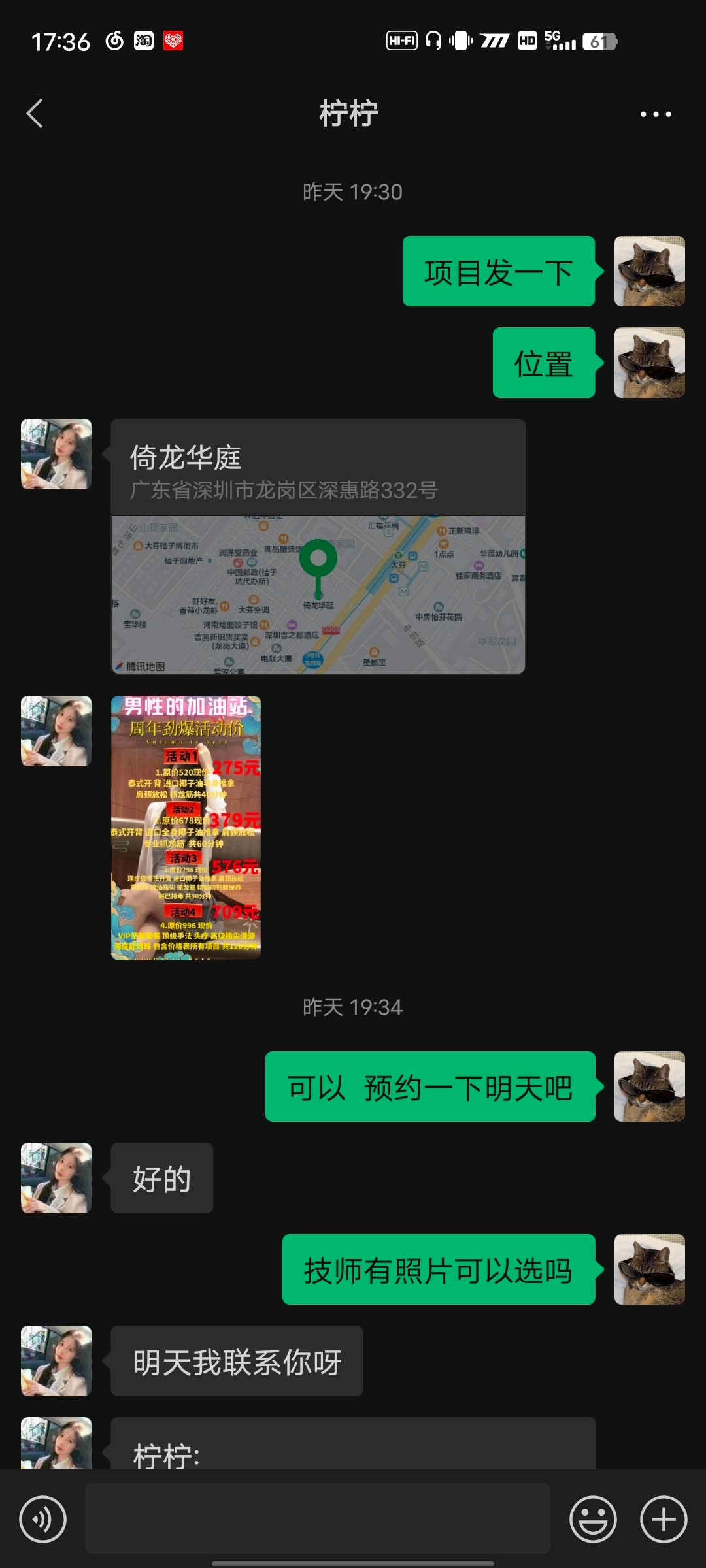The height and width of the screenshot is (1568, 706).
Task: Tap the contact's profile avatar
Action: click(x=56, y=454)
